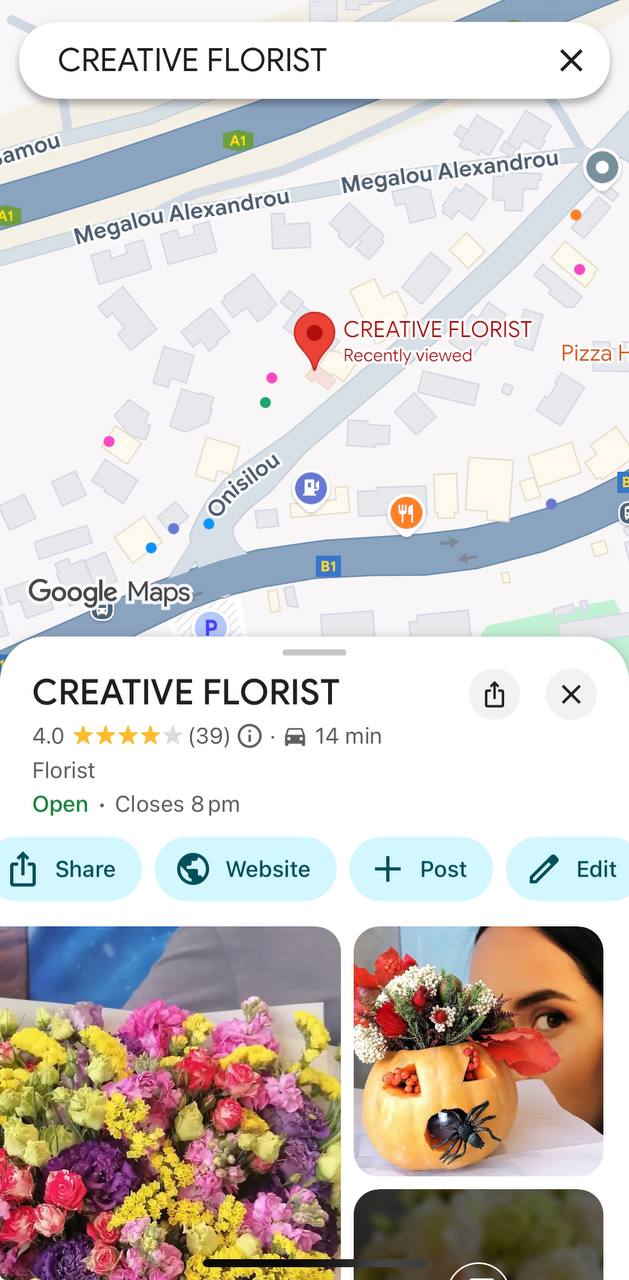
Task: Tap the Share chip
Action: click(64, 869)
